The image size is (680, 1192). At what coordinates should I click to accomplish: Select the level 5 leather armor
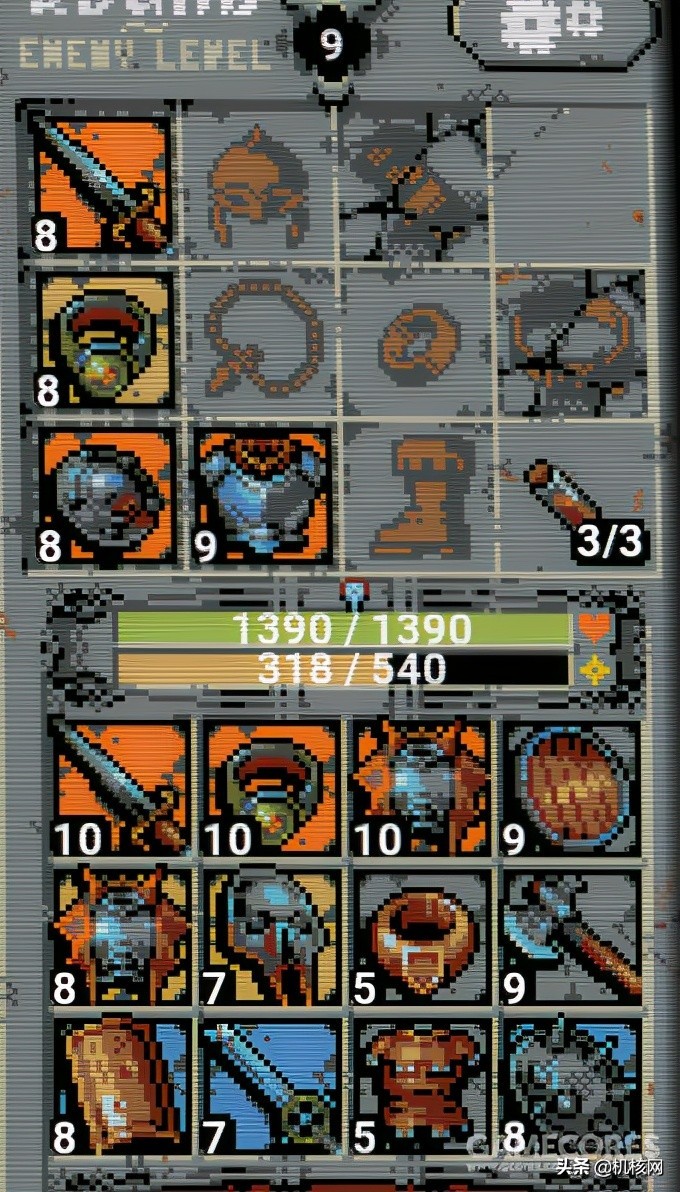coord(422,1085)
